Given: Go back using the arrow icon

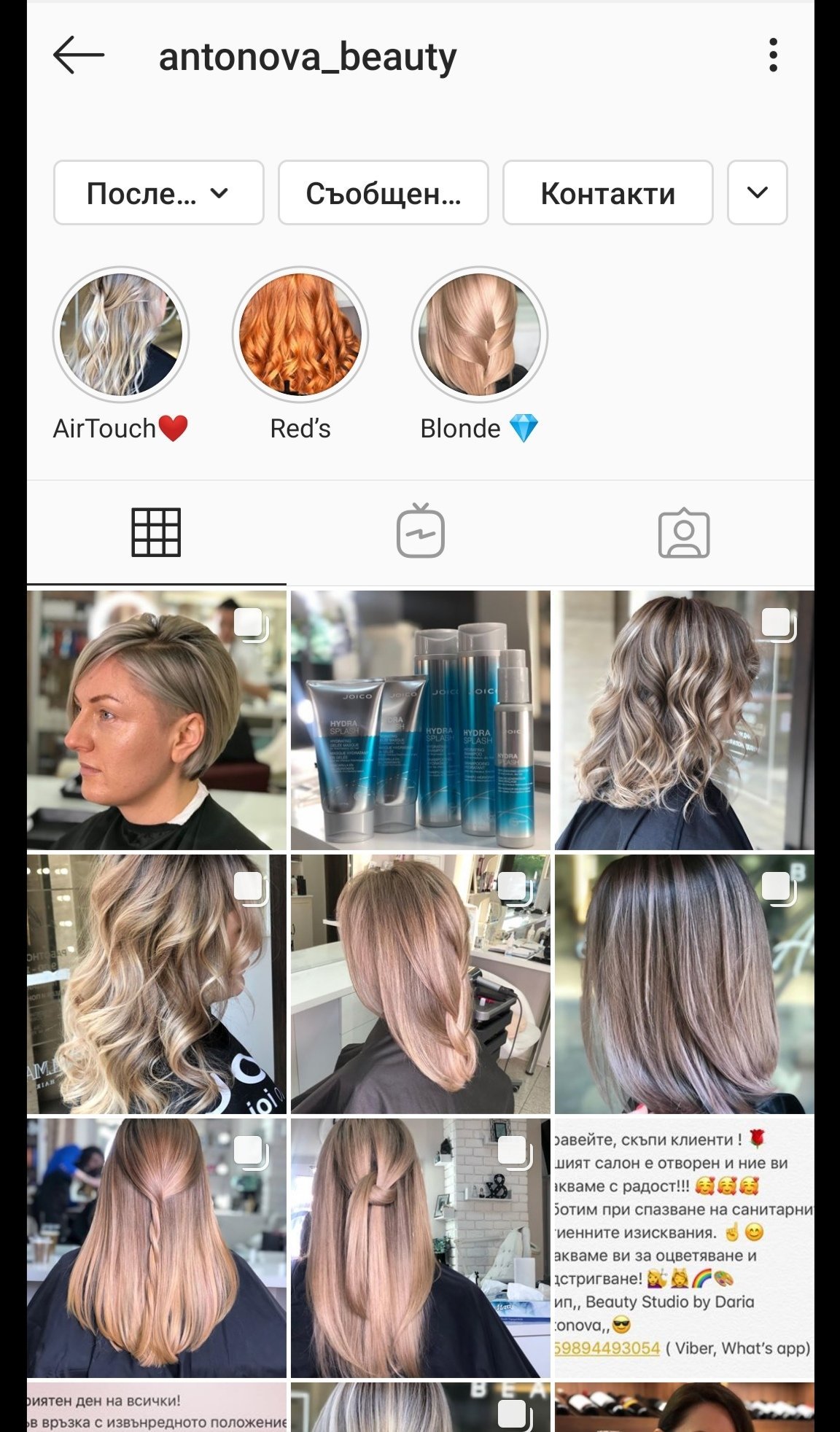Looking at the screenshot, I should click(x=79, y=55).
